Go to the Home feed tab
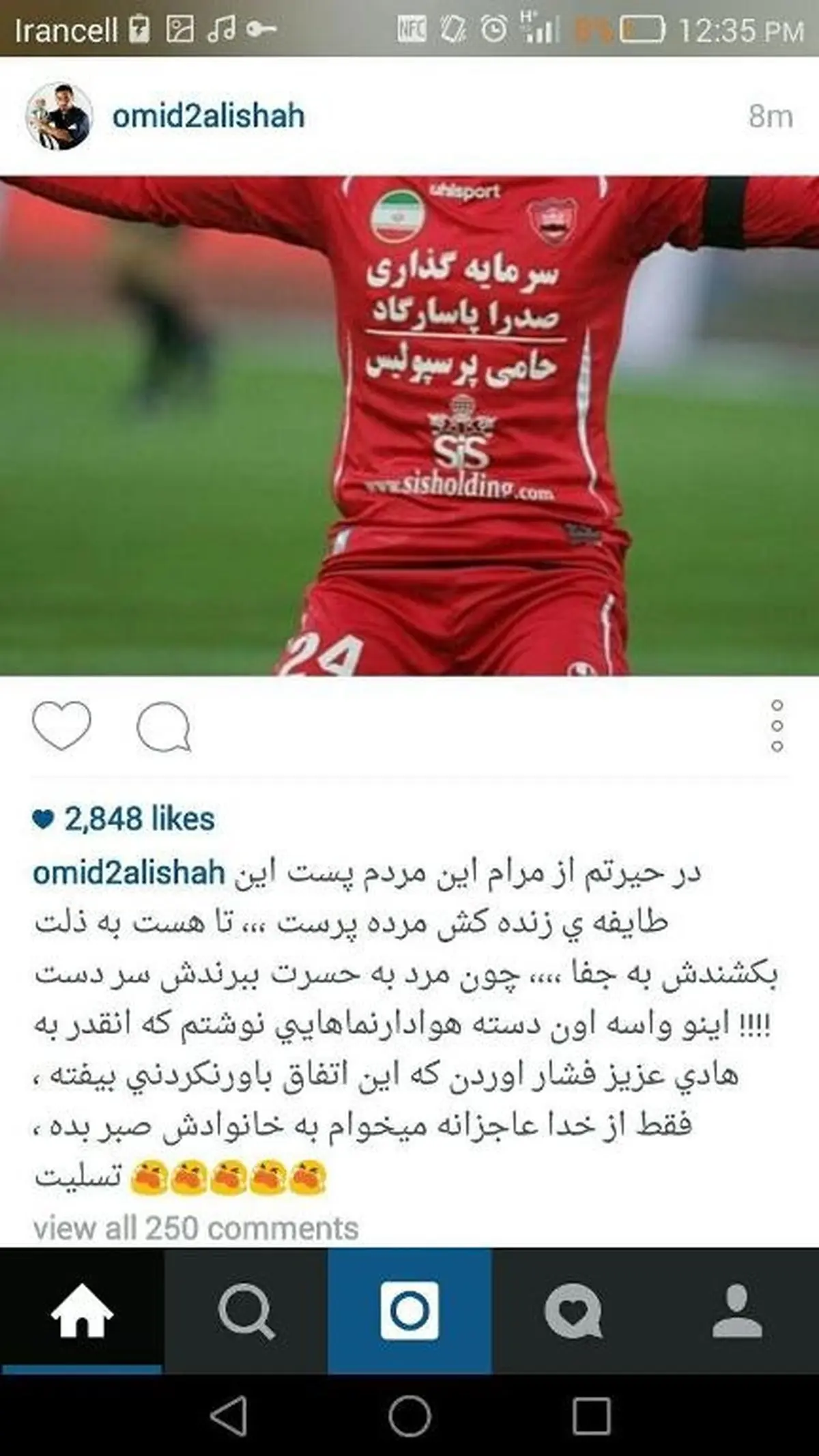Viewport: 819px width, 1456px height. click(82, 1311)
